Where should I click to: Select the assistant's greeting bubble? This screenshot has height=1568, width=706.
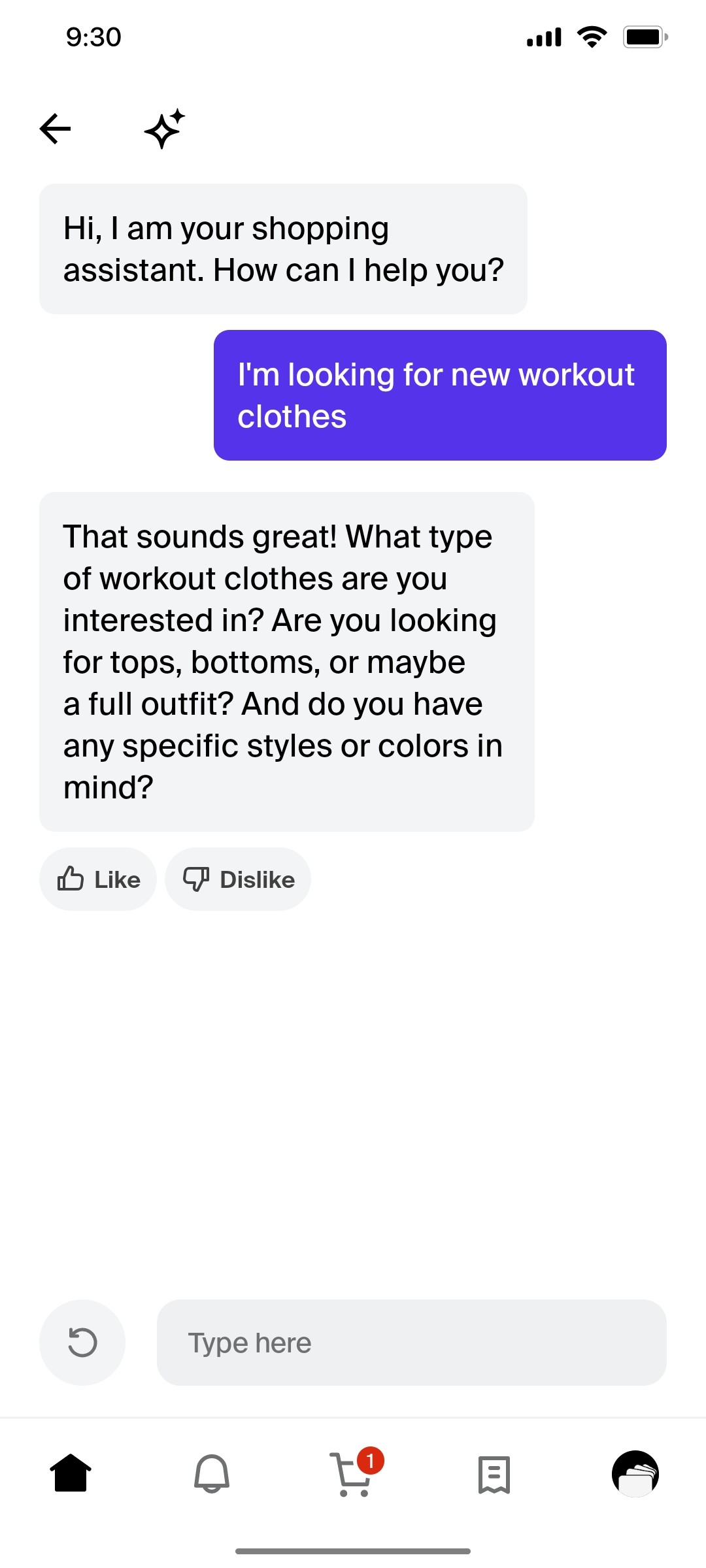pyautogui.click(x=284, y=249)
